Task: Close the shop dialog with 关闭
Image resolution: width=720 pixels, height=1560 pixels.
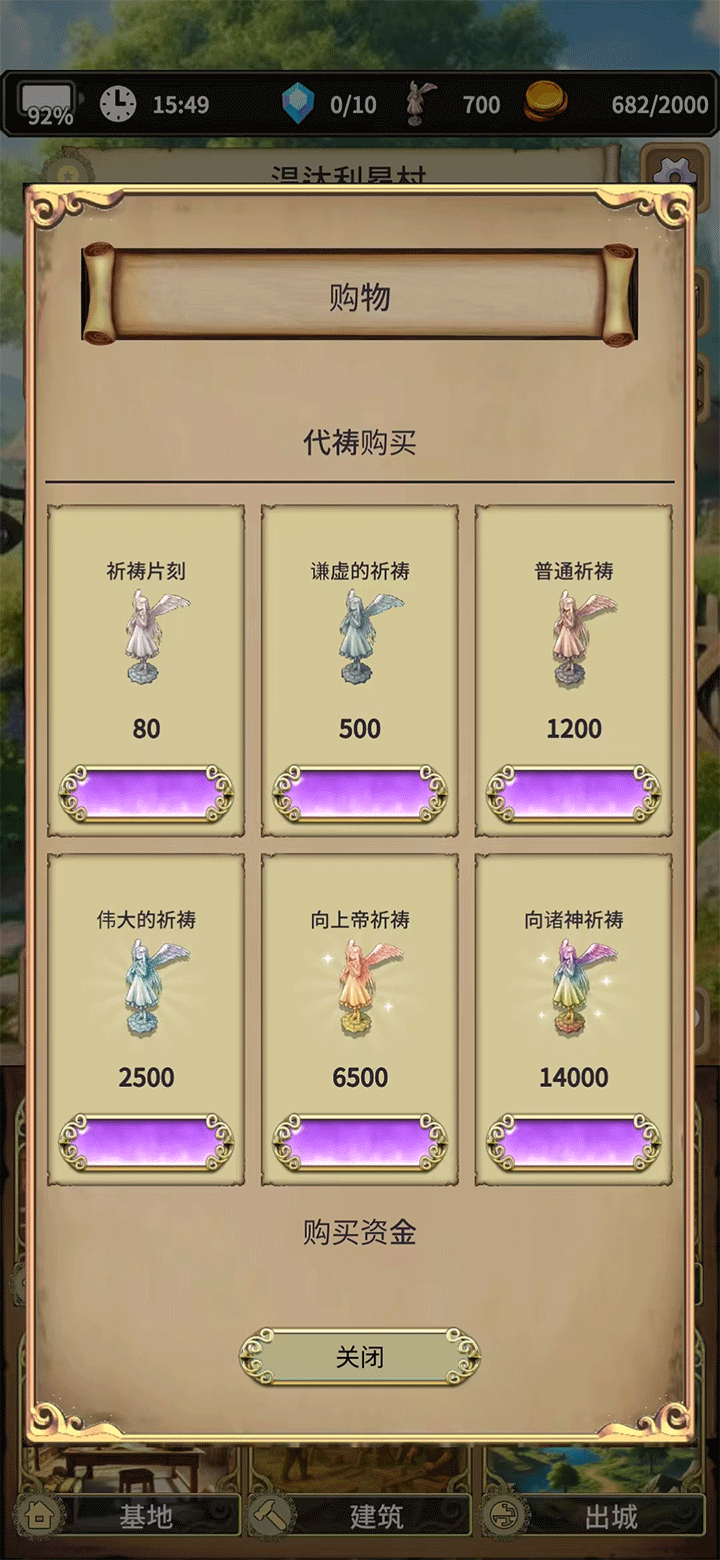Action: (360, 1357)
